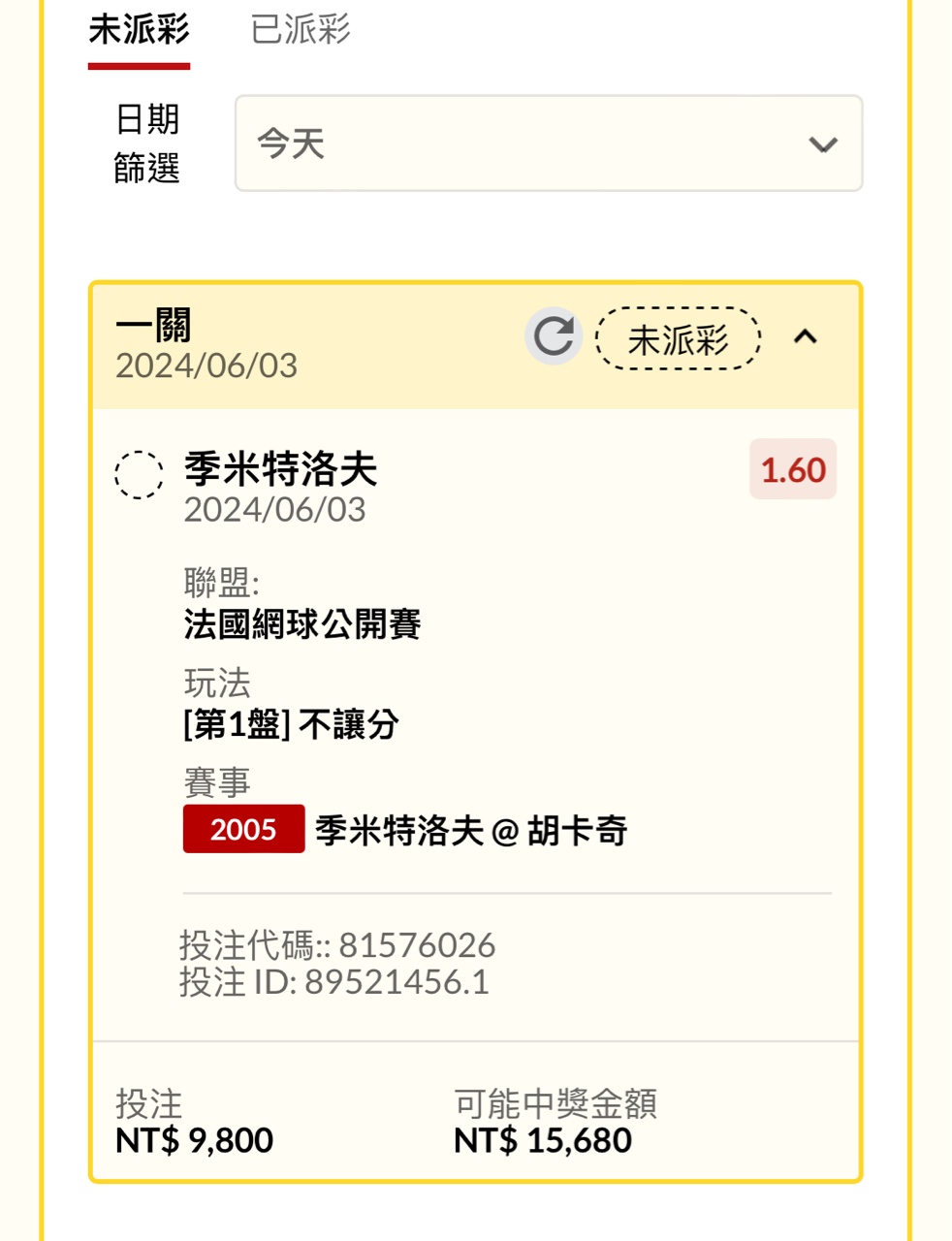Collapse the 一關 bet card
The height and width of the screenshot is (1241, 952).
coord(806,336)
